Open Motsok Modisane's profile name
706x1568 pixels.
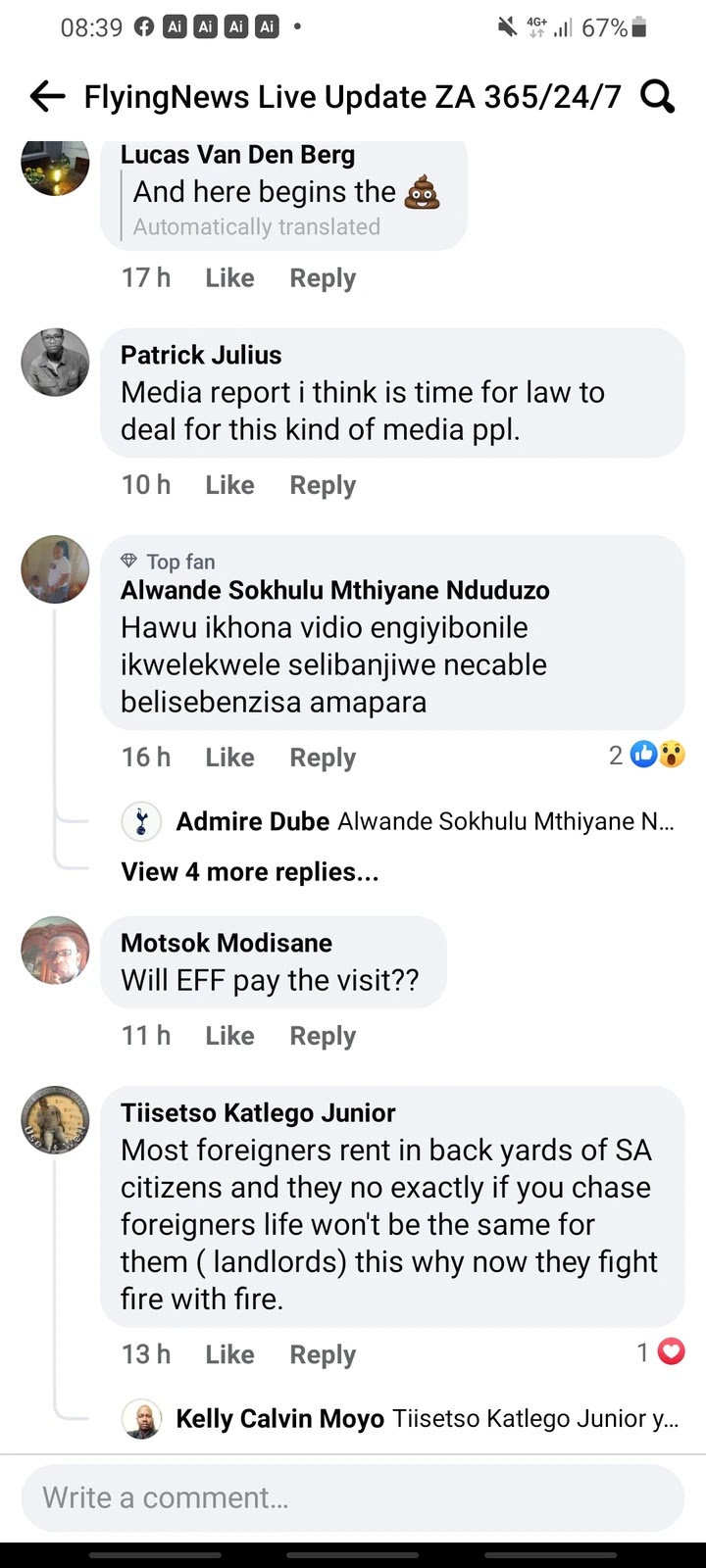pos(227,943)
